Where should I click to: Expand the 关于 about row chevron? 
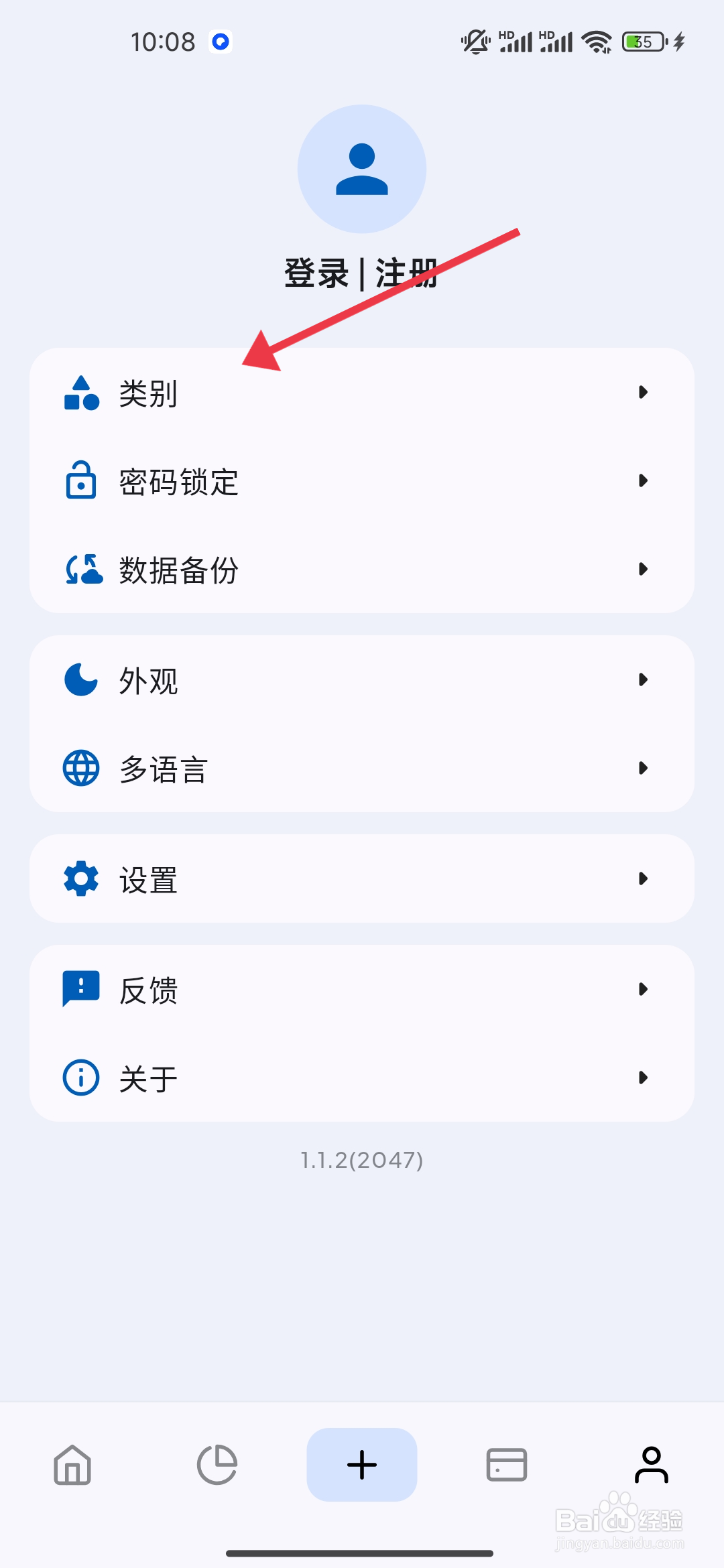click(644, 1077)
